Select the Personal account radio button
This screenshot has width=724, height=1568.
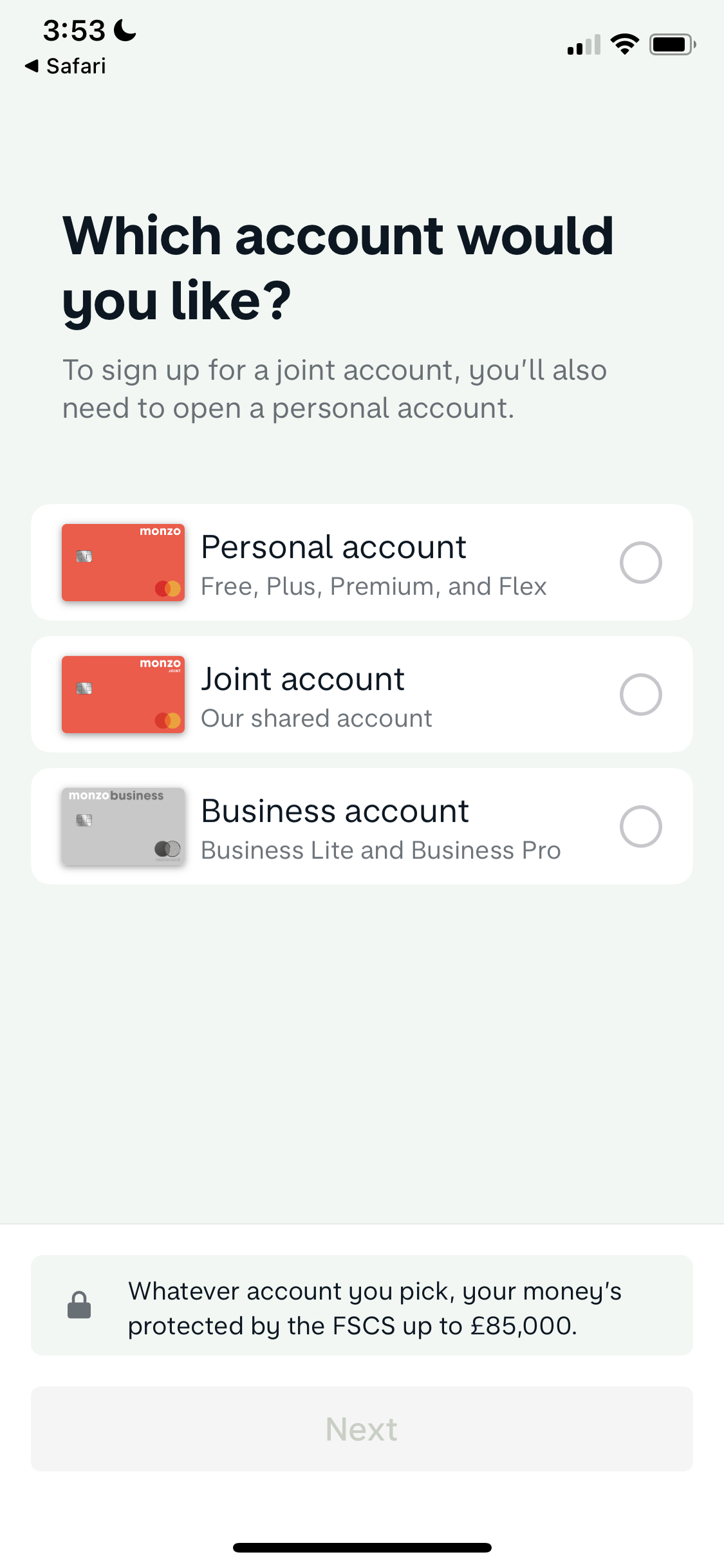(642, 563)
